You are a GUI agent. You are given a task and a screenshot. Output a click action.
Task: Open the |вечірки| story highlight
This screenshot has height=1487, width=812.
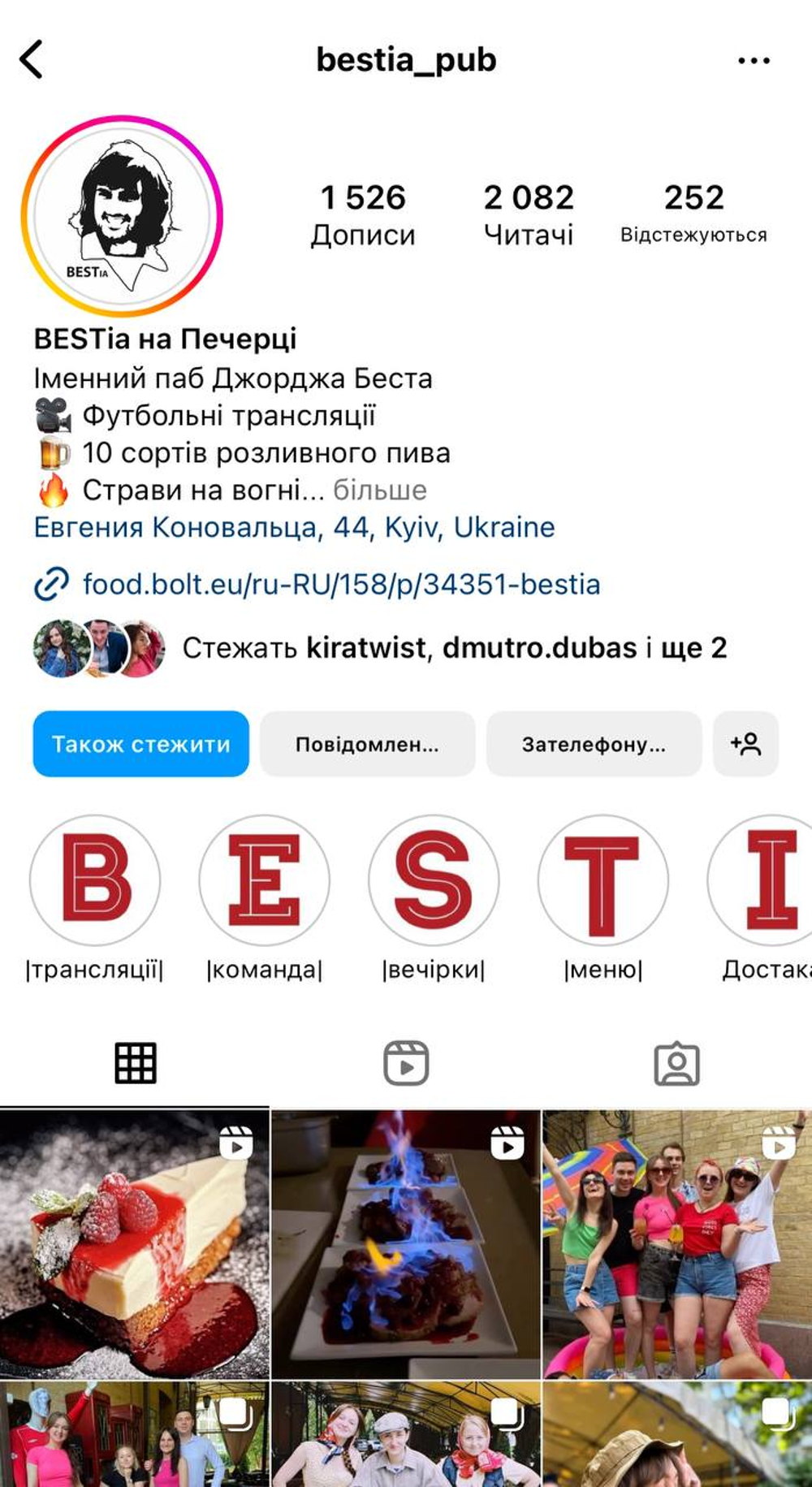(x=434, y=880)
